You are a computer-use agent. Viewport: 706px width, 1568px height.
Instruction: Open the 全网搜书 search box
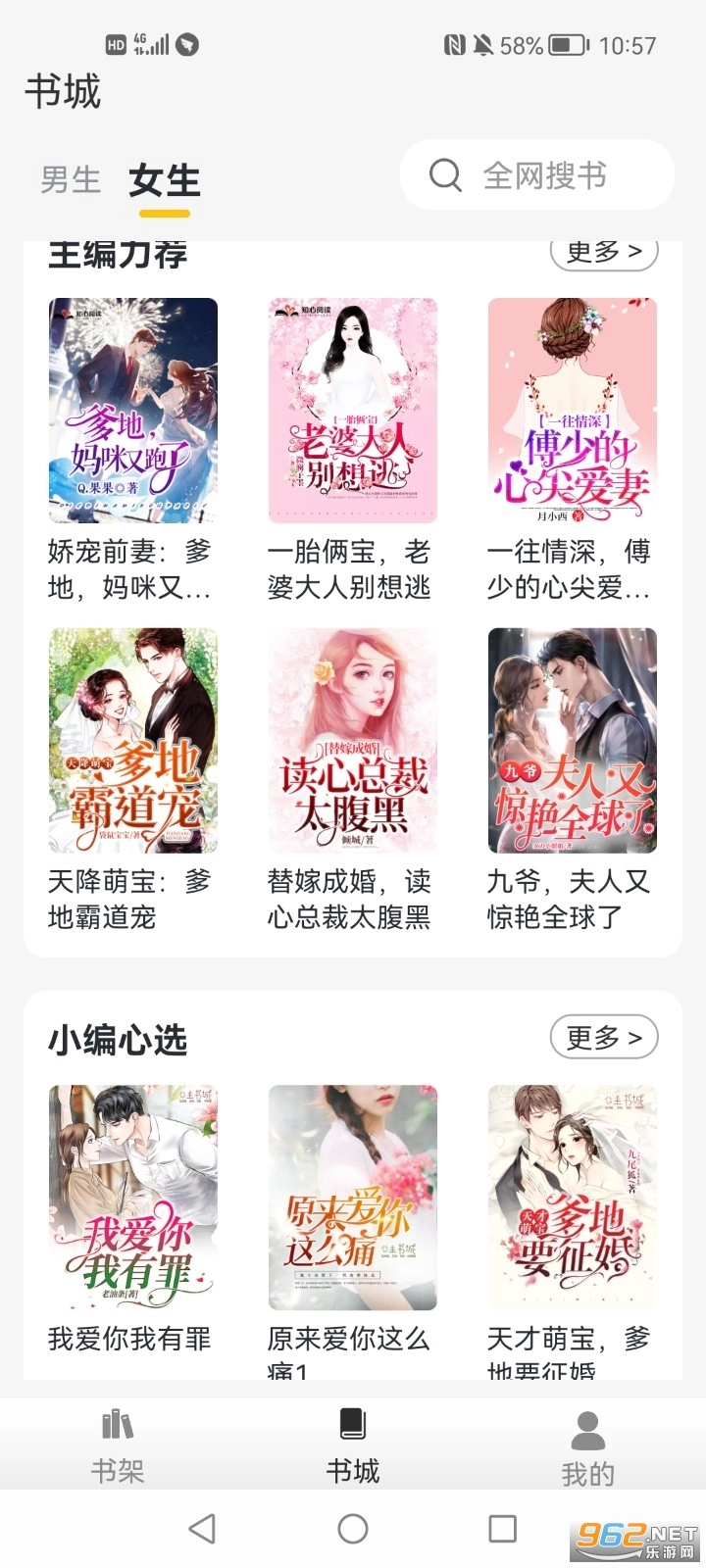click(537, 175)
